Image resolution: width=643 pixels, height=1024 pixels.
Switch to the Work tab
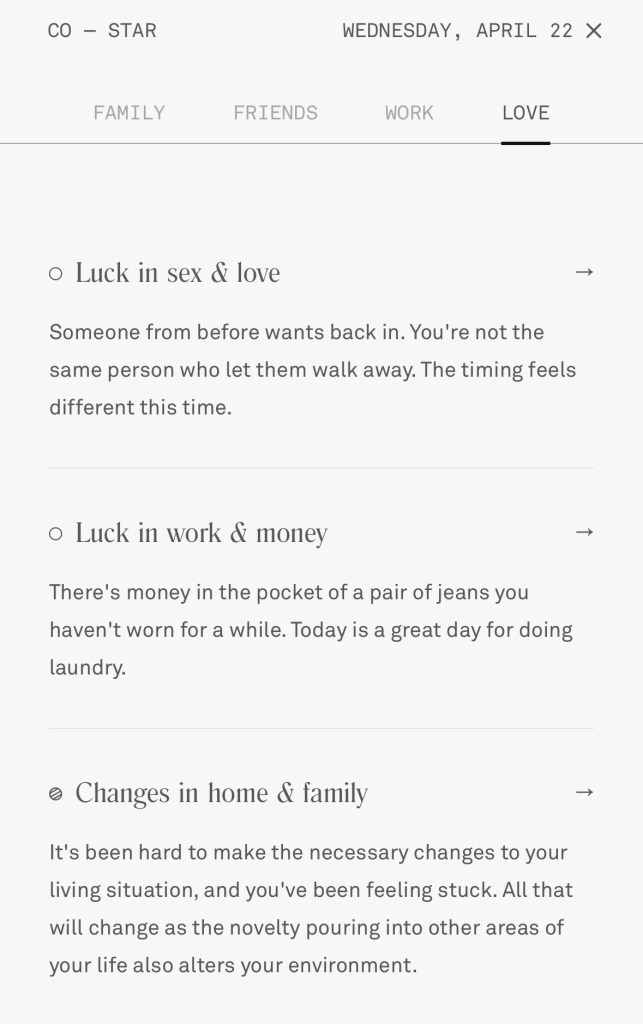(x=409, y=113)
